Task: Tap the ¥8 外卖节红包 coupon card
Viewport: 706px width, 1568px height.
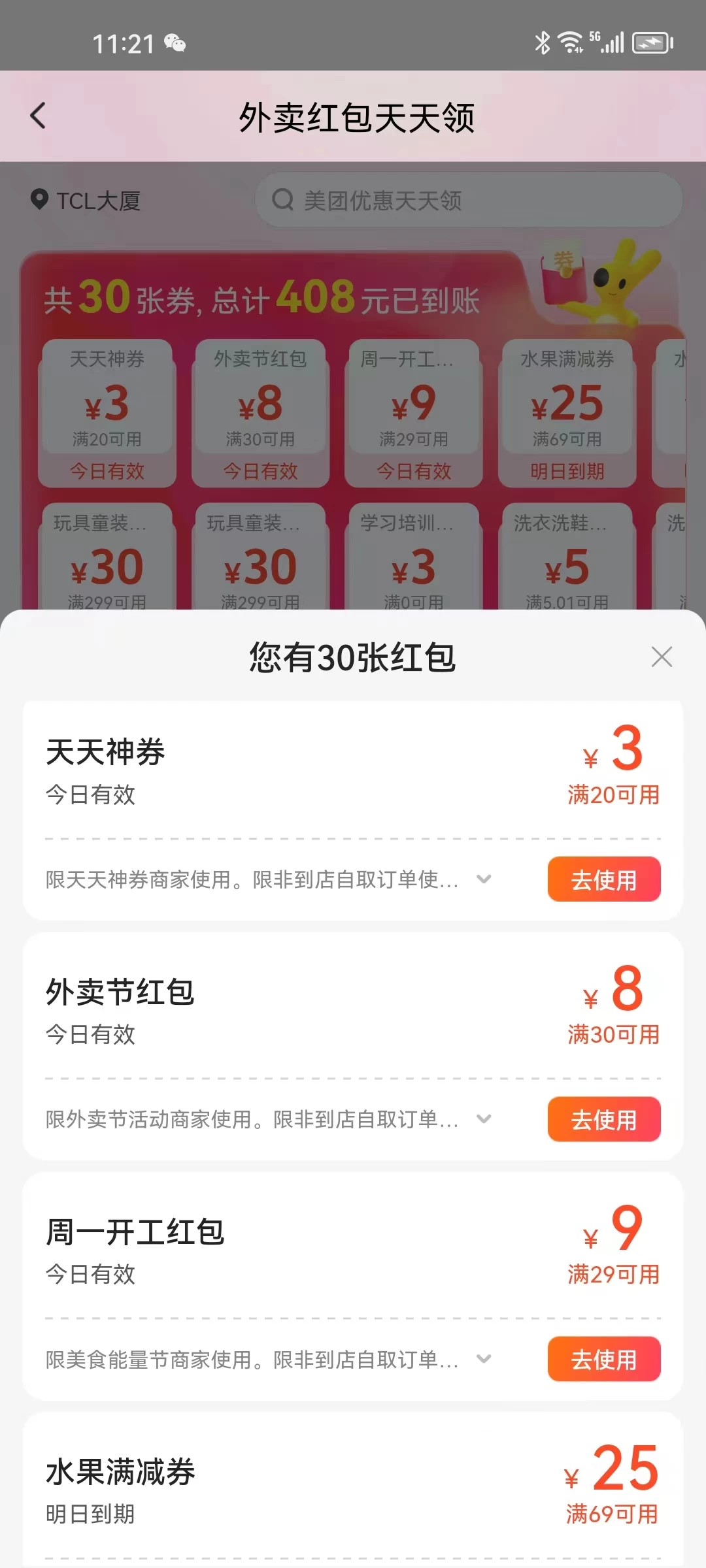Action: point(260,412)
